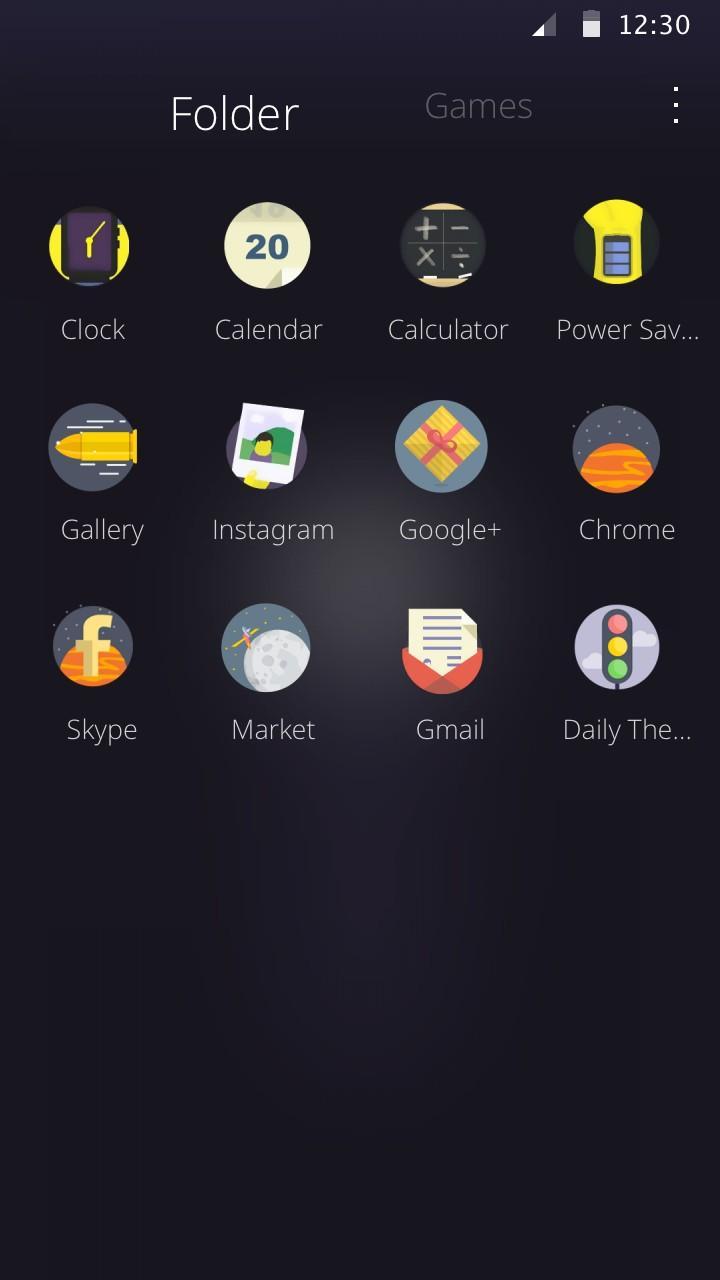Check mail in Gmail
Image resolution: width=720 pixels, height=1280 pixels.
tap(442, 649)
